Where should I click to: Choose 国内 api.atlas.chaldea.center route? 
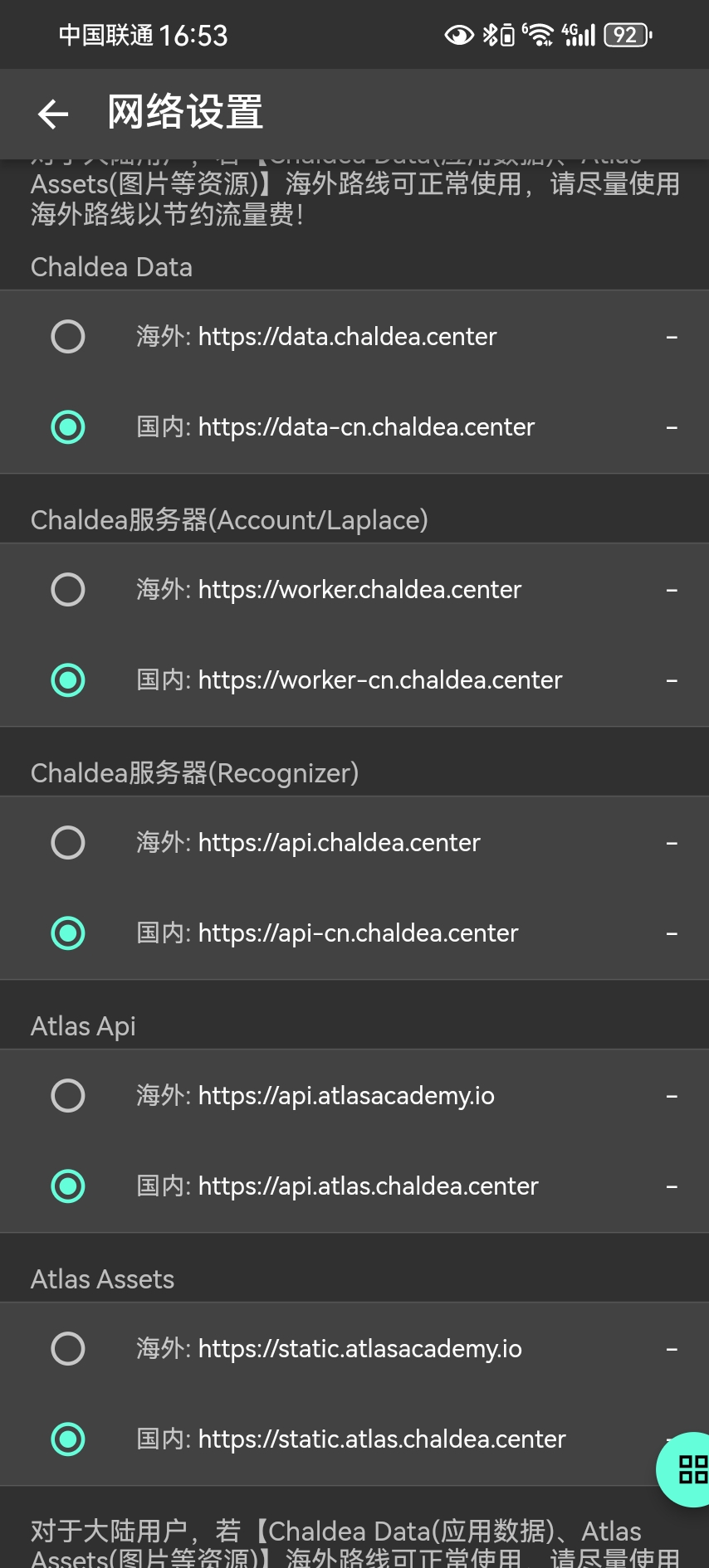coord(67,1186)
